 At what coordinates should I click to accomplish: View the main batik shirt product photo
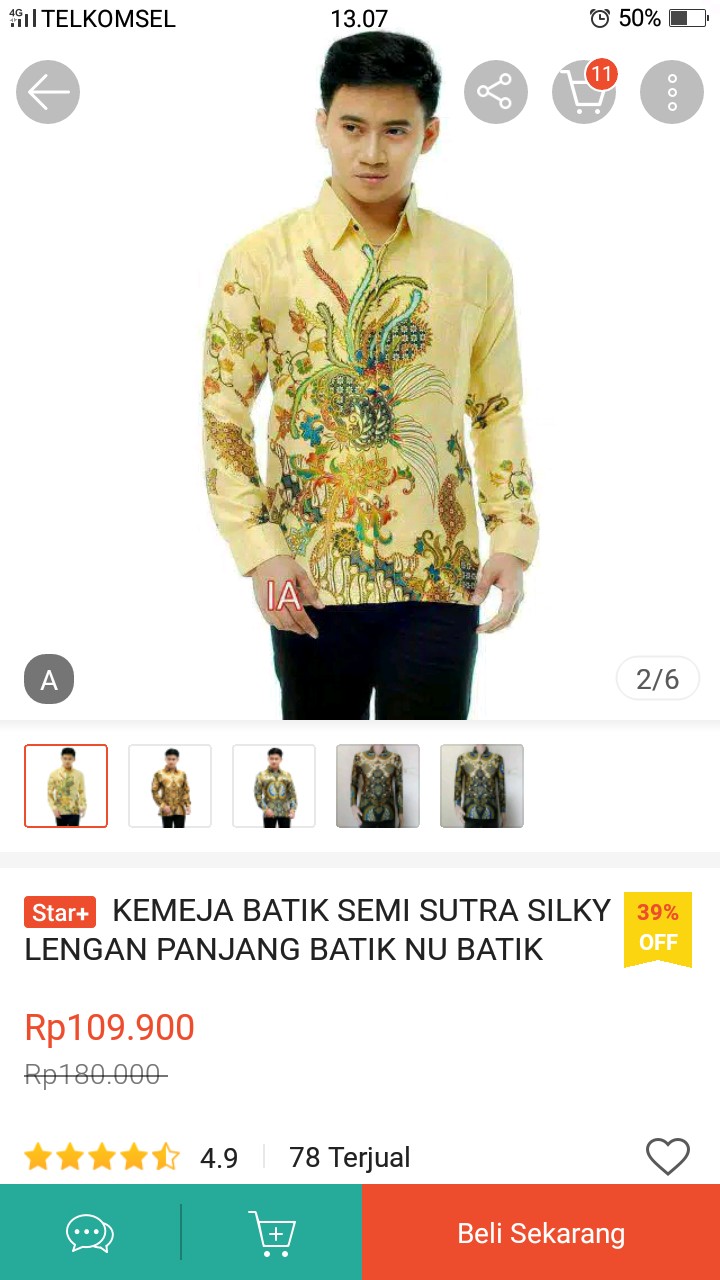point(360,380)
